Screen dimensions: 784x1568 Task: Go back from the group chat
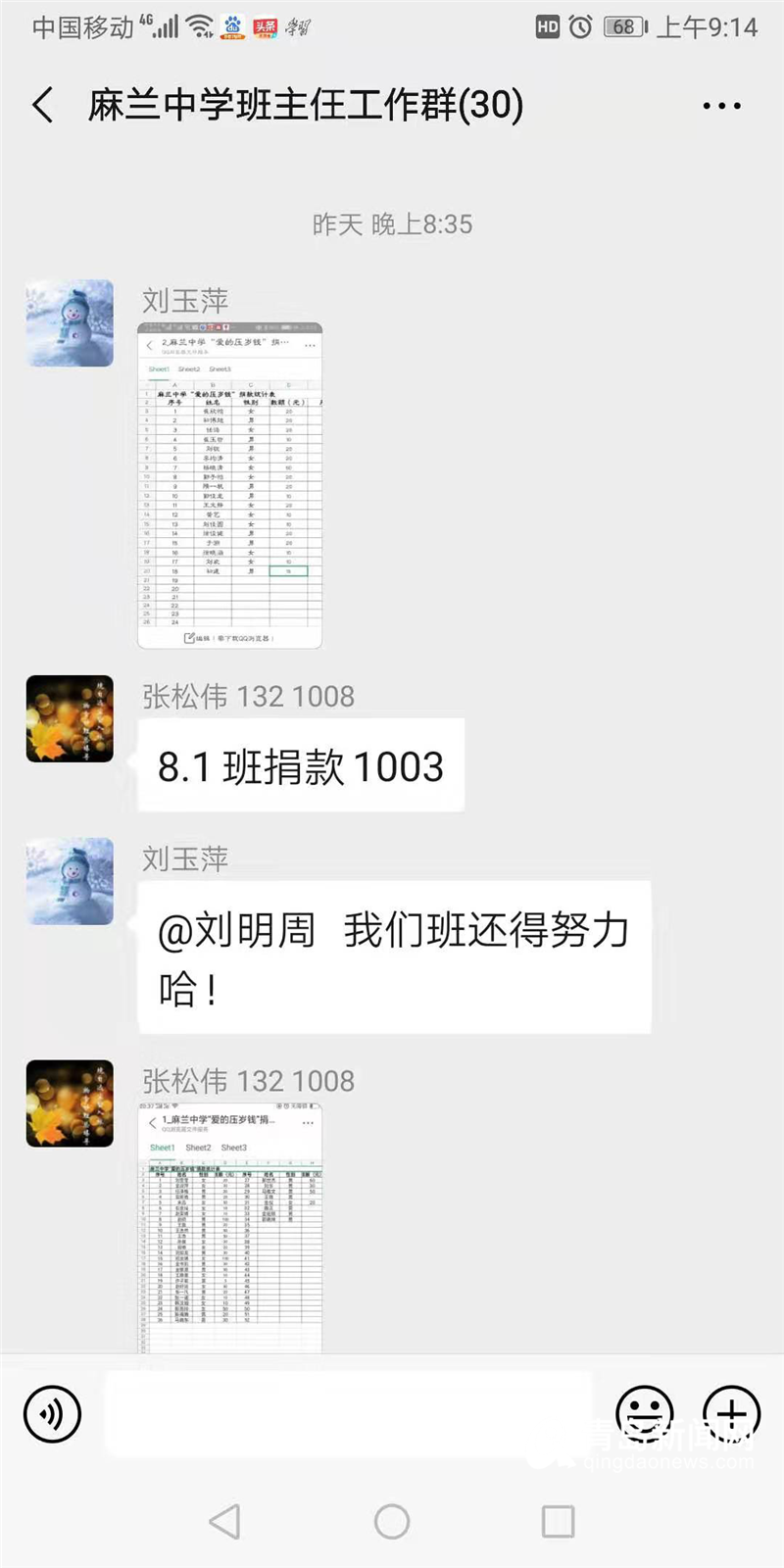(43, 105)
